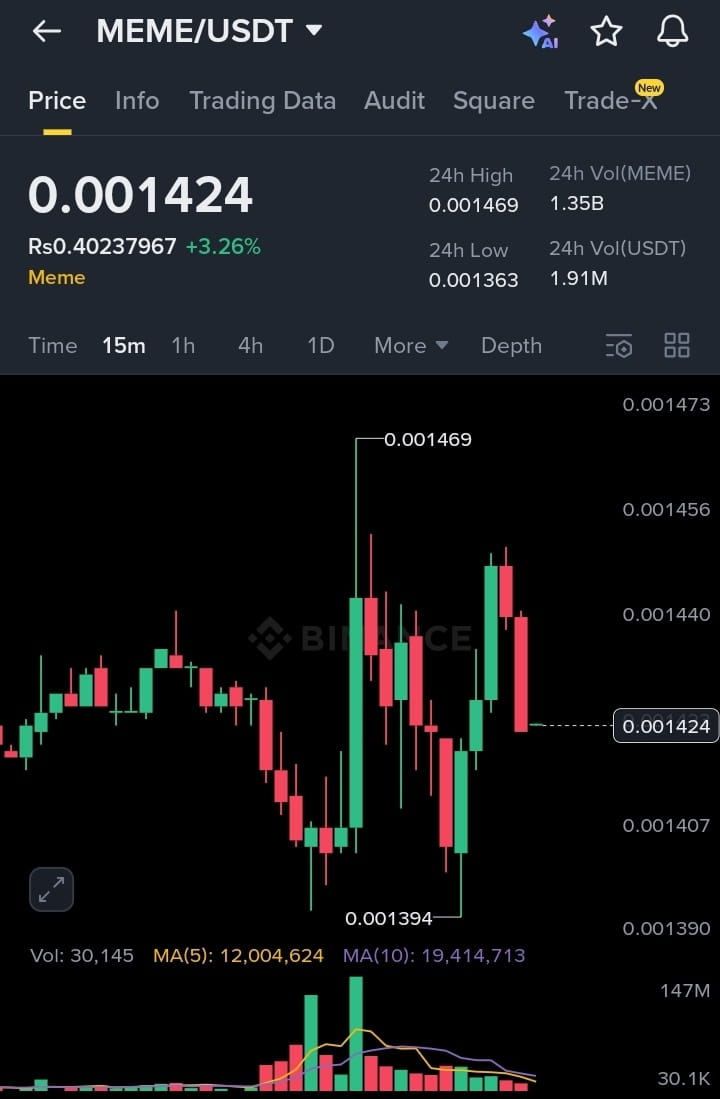Image resolution: width=720 pixels, height=1099 pixels.
Task: Set a price alert with the bell
Action: click(672, 32)
